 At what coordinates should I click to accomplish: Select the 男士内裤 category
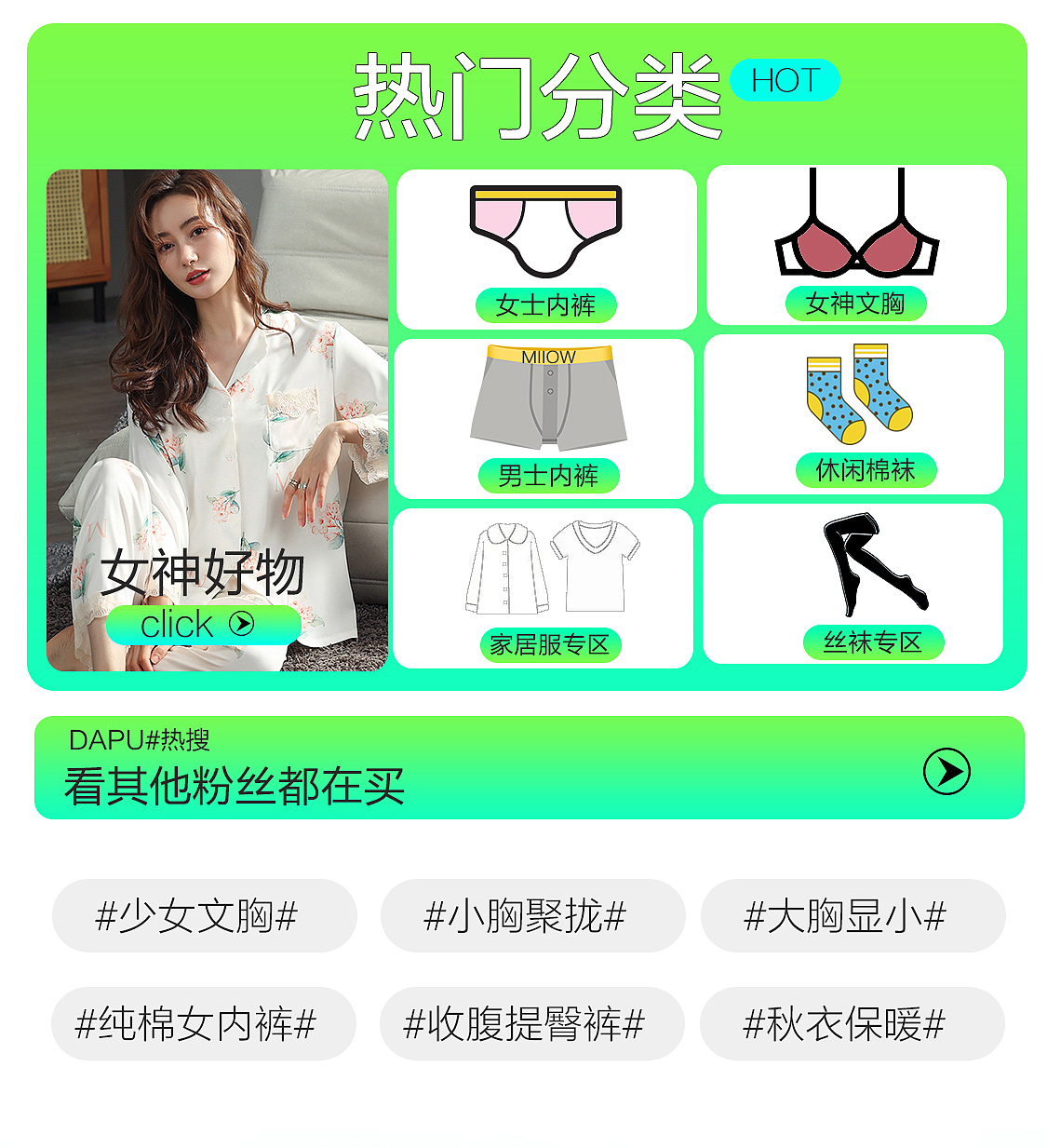tap(544, 418)
